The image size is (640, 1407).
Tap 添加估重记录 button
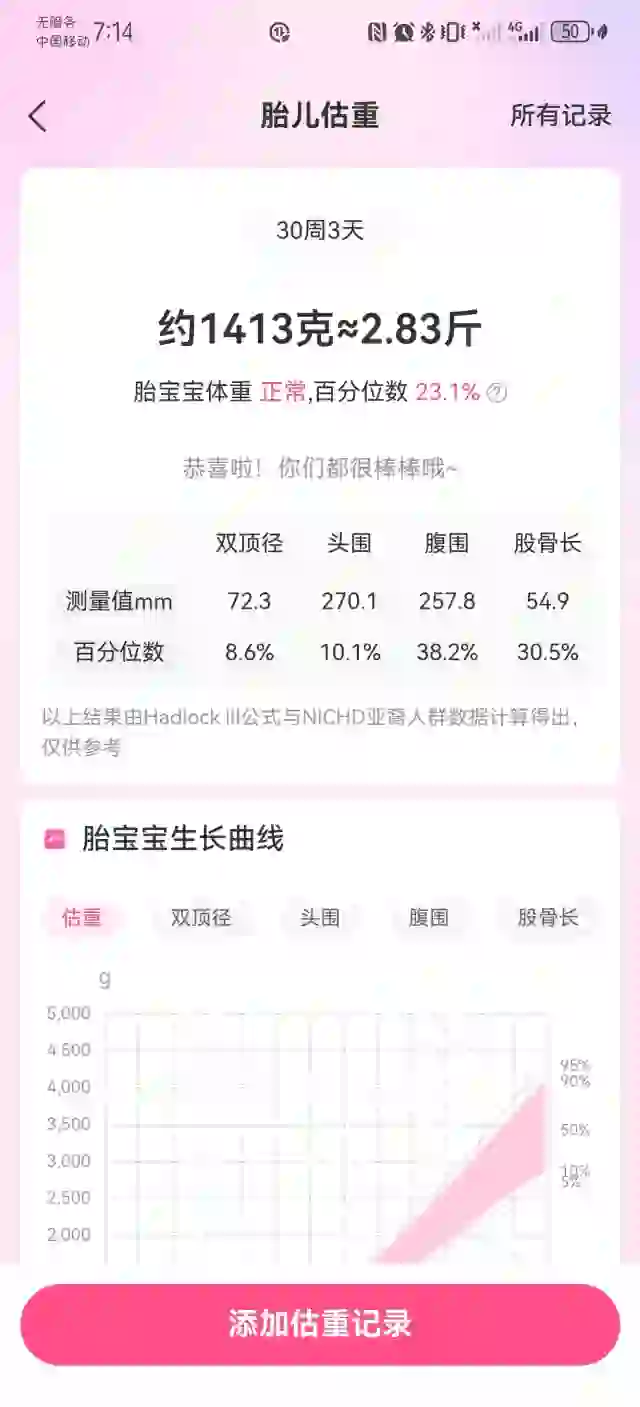(320, 1324)
